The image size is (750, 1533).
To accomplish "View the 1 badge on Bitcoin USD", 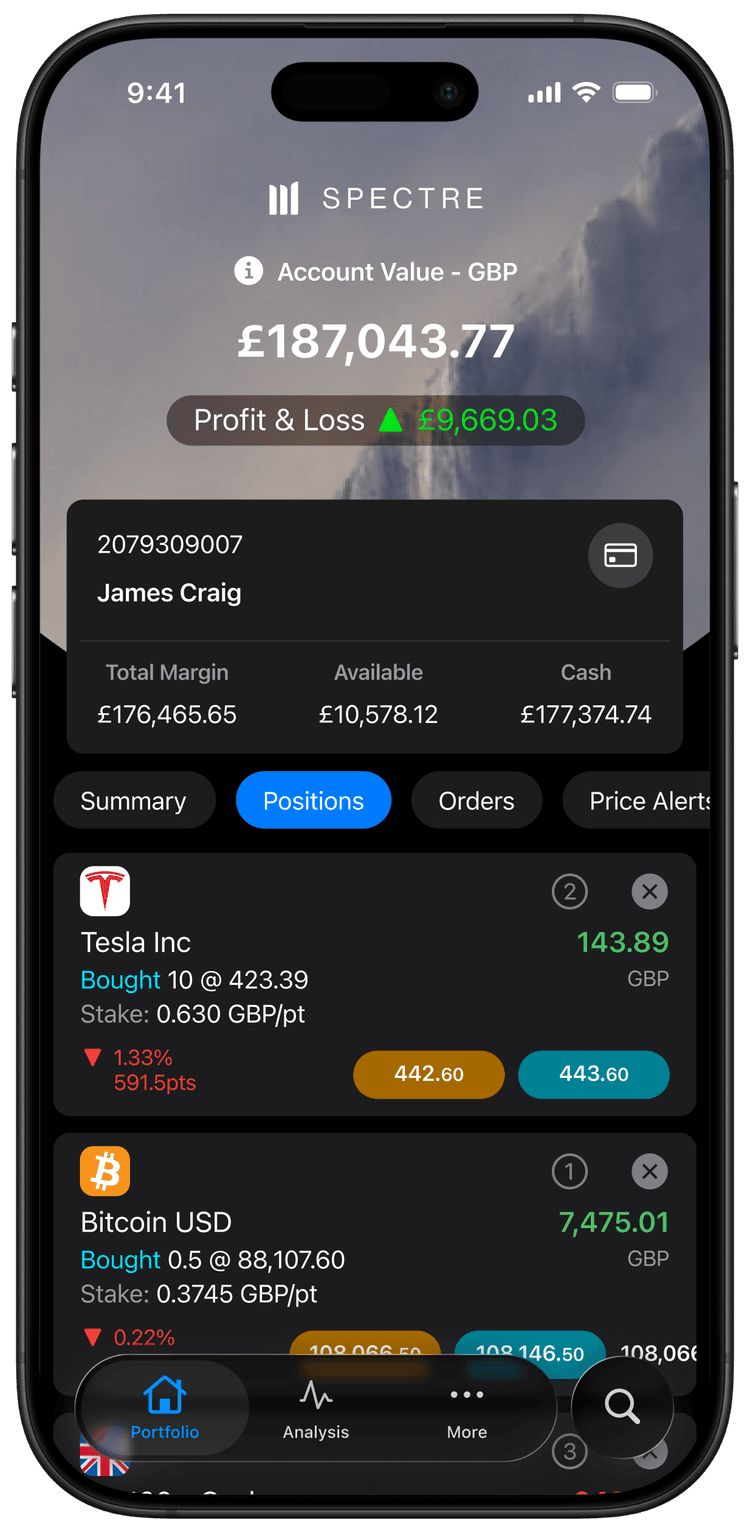I will pos(570,1171).
